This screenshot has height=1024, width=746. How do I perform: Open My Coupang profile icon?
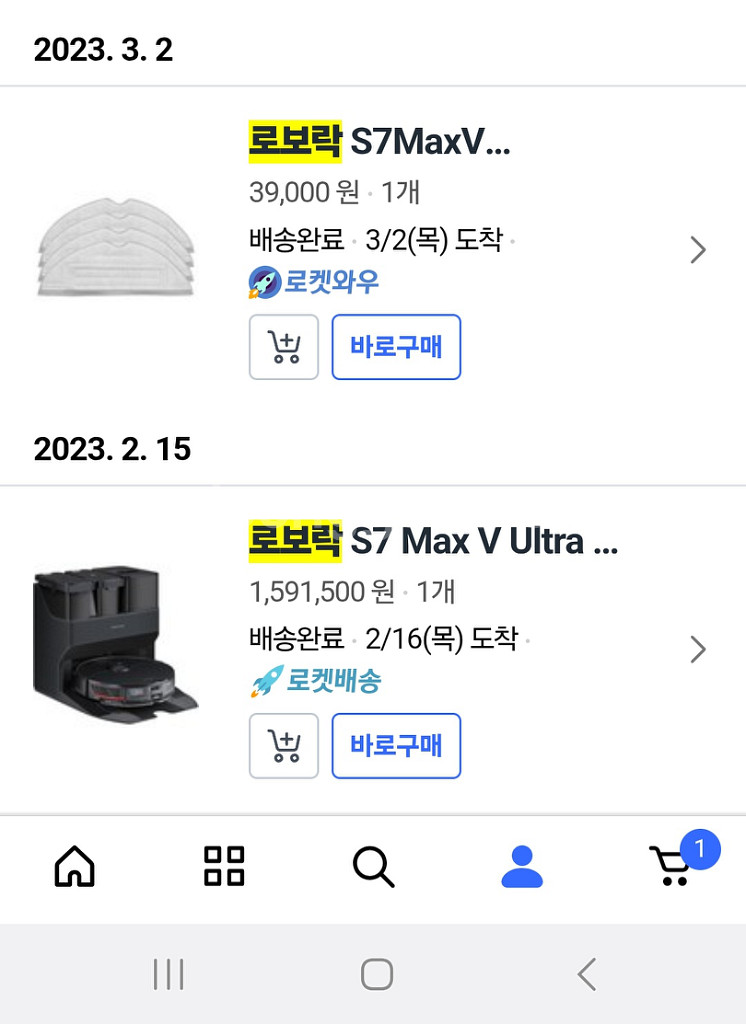point(522,868)
